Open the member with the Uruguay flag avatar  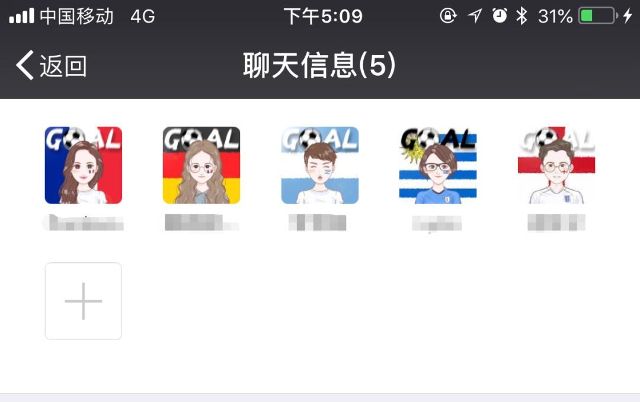pos(437,165)
